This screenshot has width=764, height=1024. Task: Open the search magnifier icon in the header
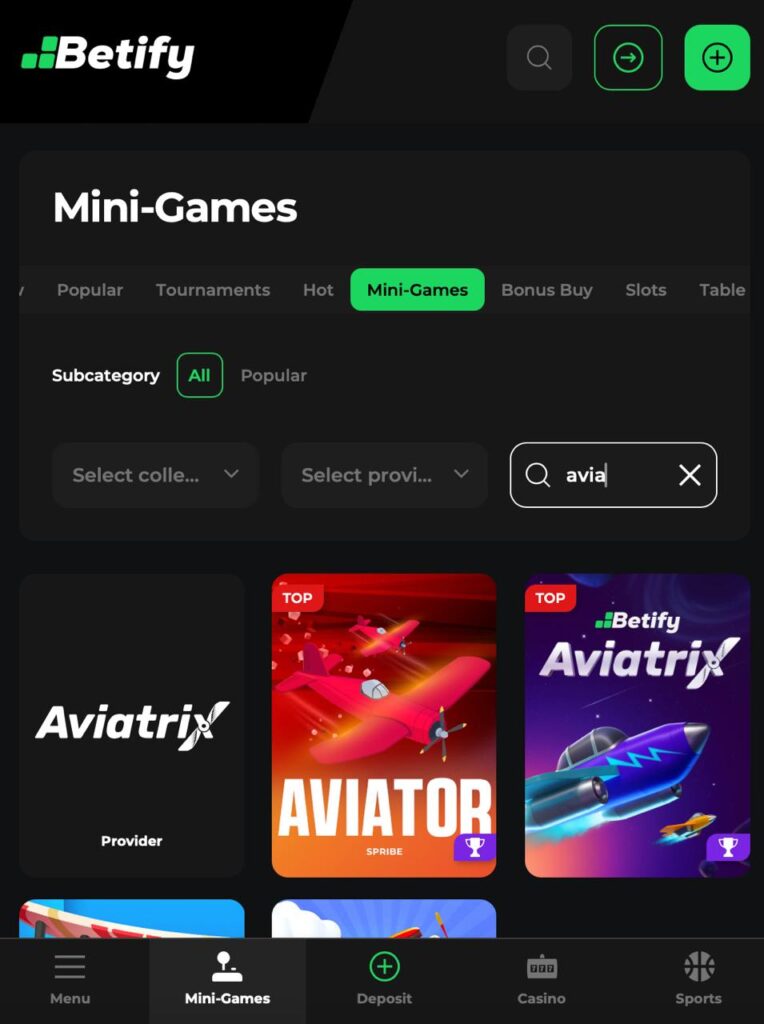click(x=539, y=57)
